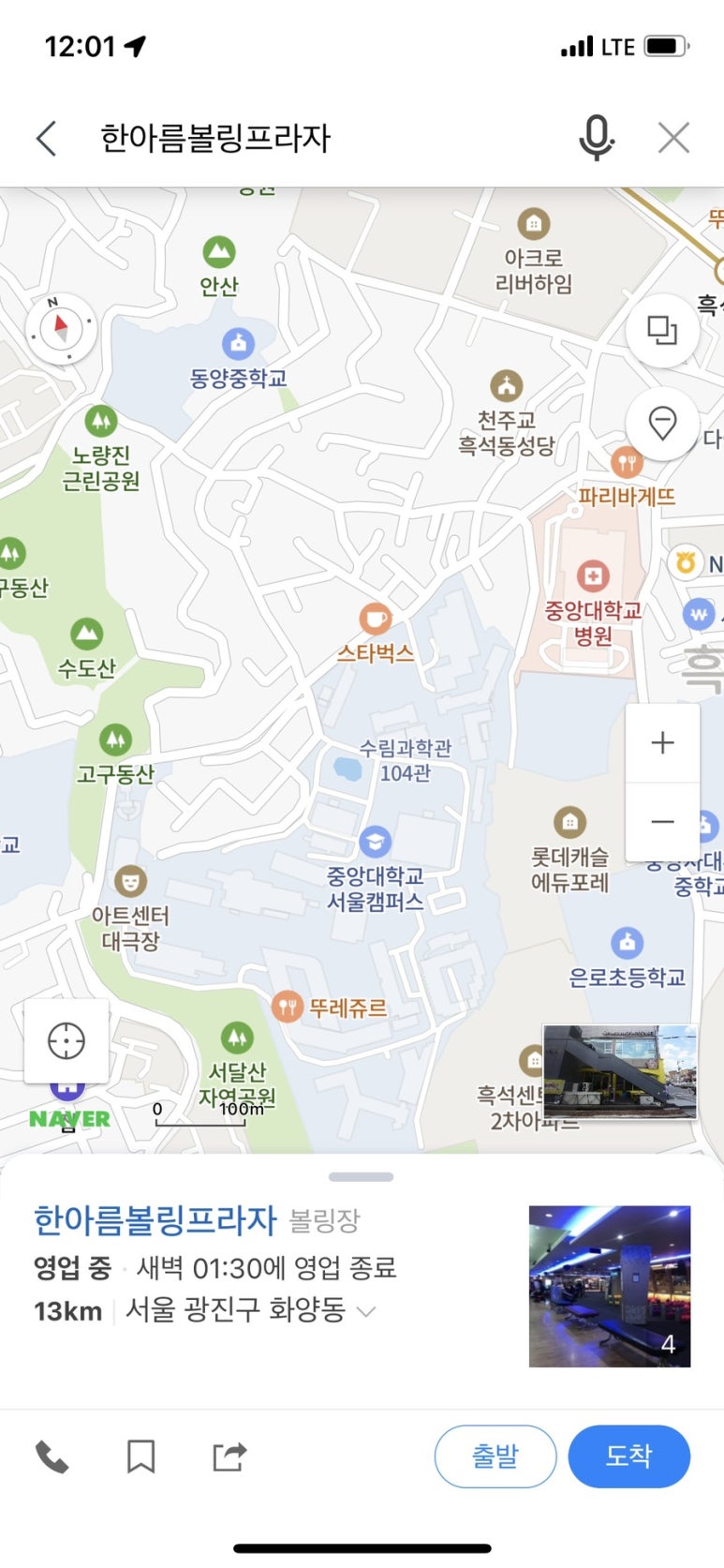Bookmark this place
The image size is (724, 1568).
[140, 1456]
